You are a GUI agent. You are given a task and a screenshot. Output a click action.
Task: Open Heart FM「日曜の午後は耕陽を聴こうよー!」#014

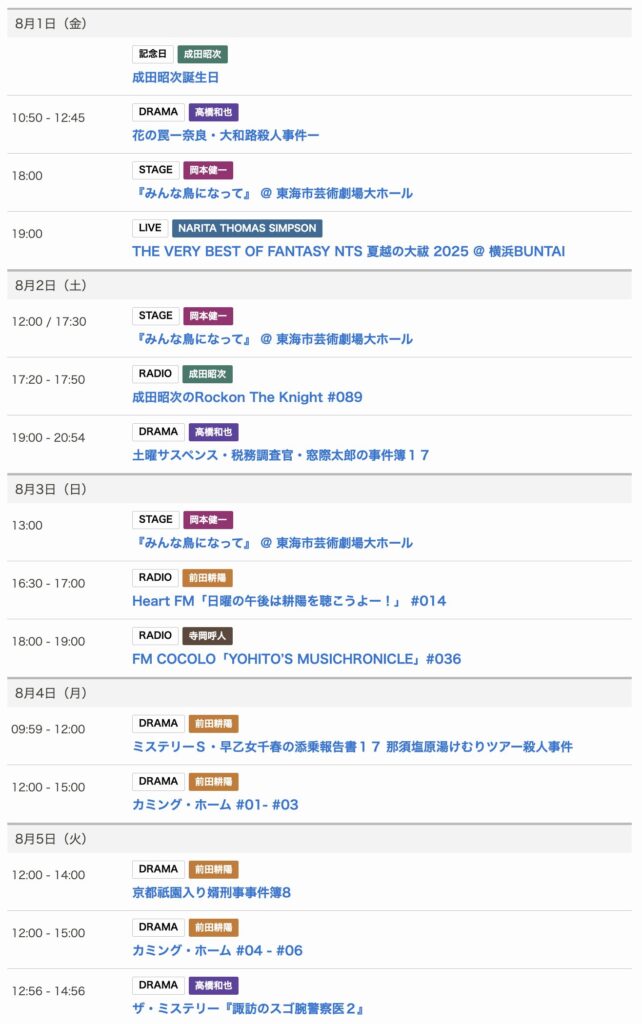289,601
